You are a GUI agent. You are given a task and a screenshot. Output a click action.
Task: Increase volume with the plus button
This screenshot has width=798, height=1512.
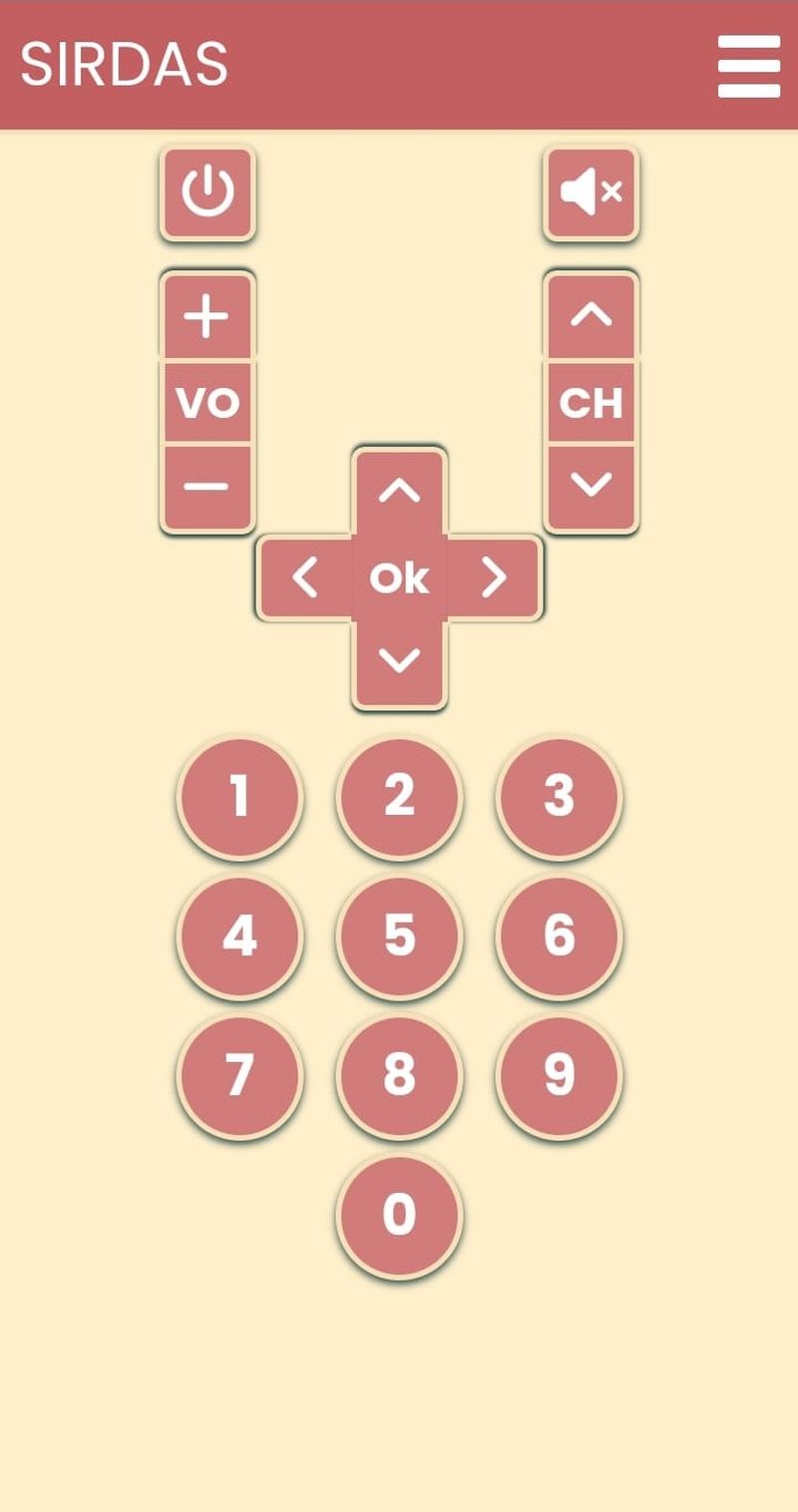pyautogui.click(x=207, y=317)
